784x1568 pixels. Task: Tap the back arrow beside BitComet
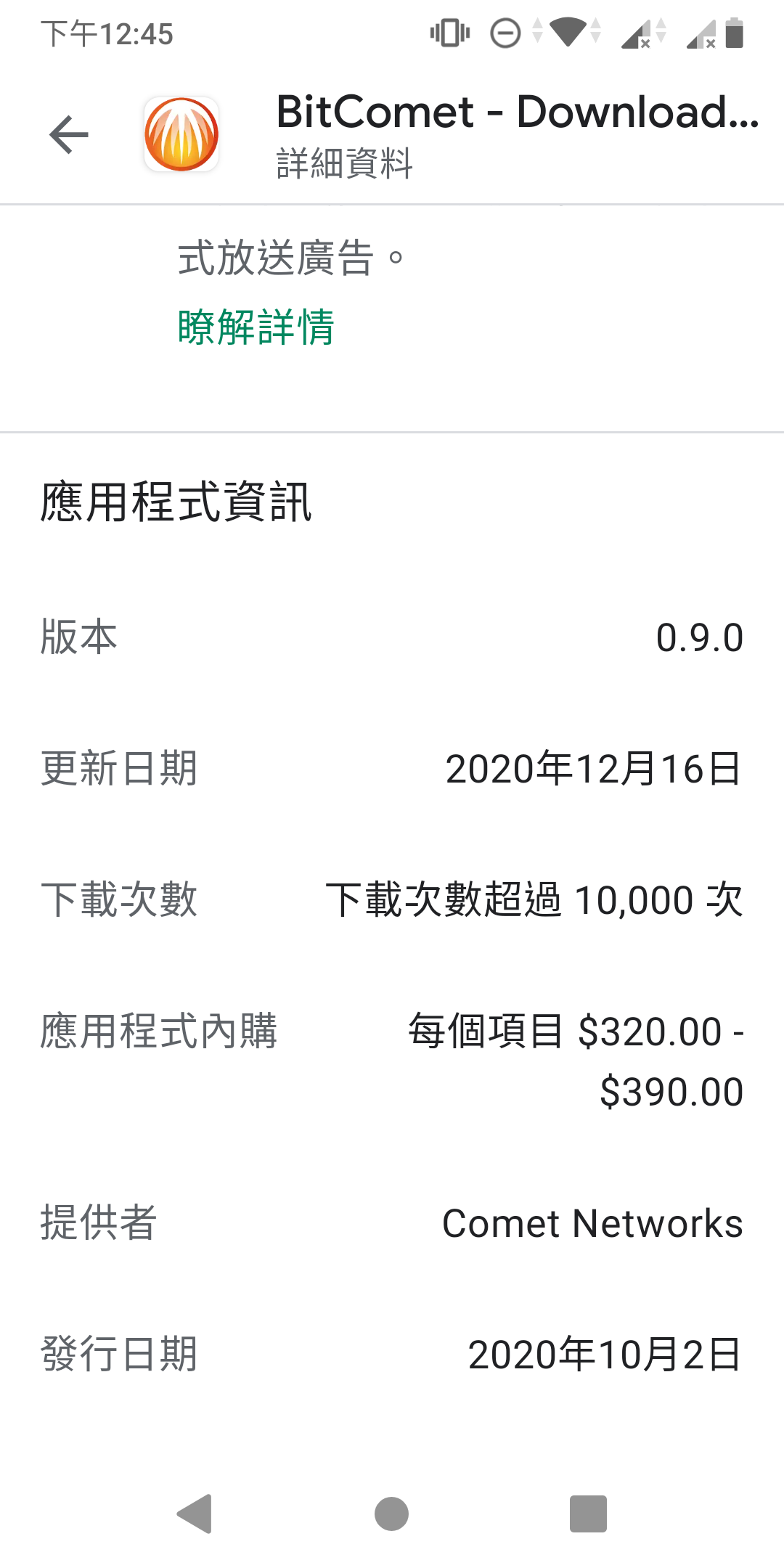(x=69, y=135)
